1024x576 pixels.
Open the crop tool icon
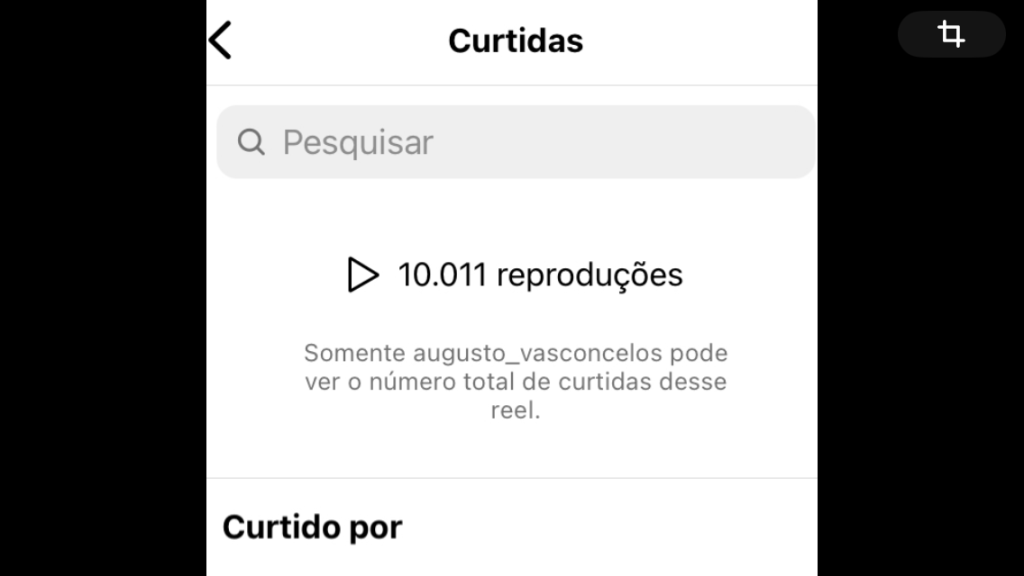pos(951,35)
